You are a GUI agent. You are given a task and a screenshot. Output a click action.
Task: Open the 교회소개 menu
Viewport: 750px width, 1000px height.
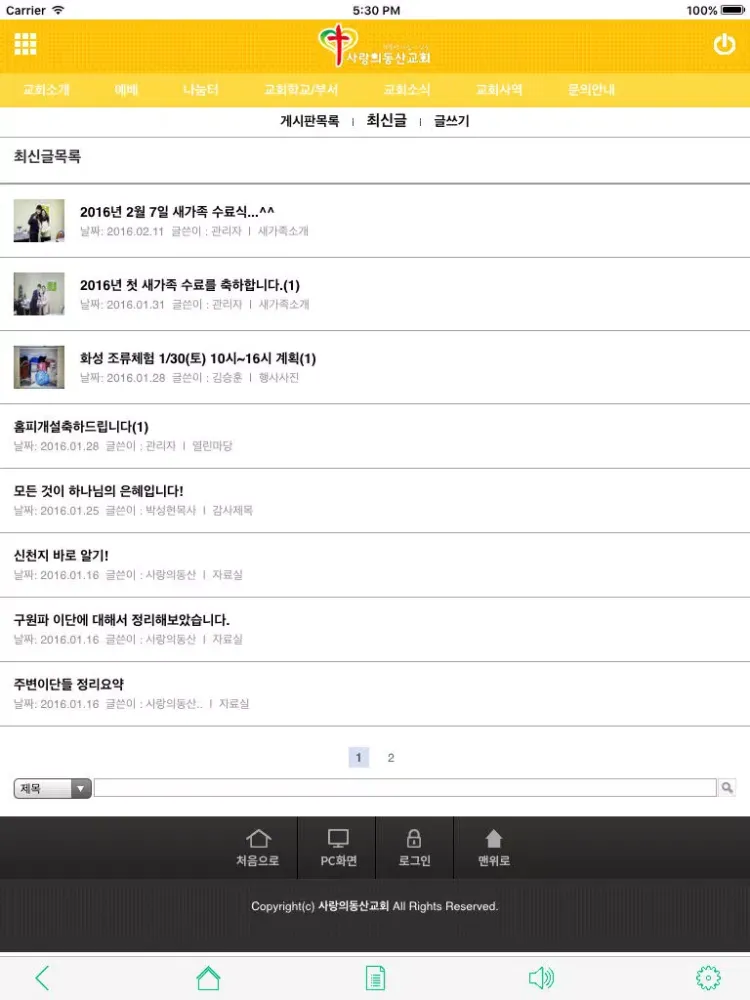(x=46, y=90)
